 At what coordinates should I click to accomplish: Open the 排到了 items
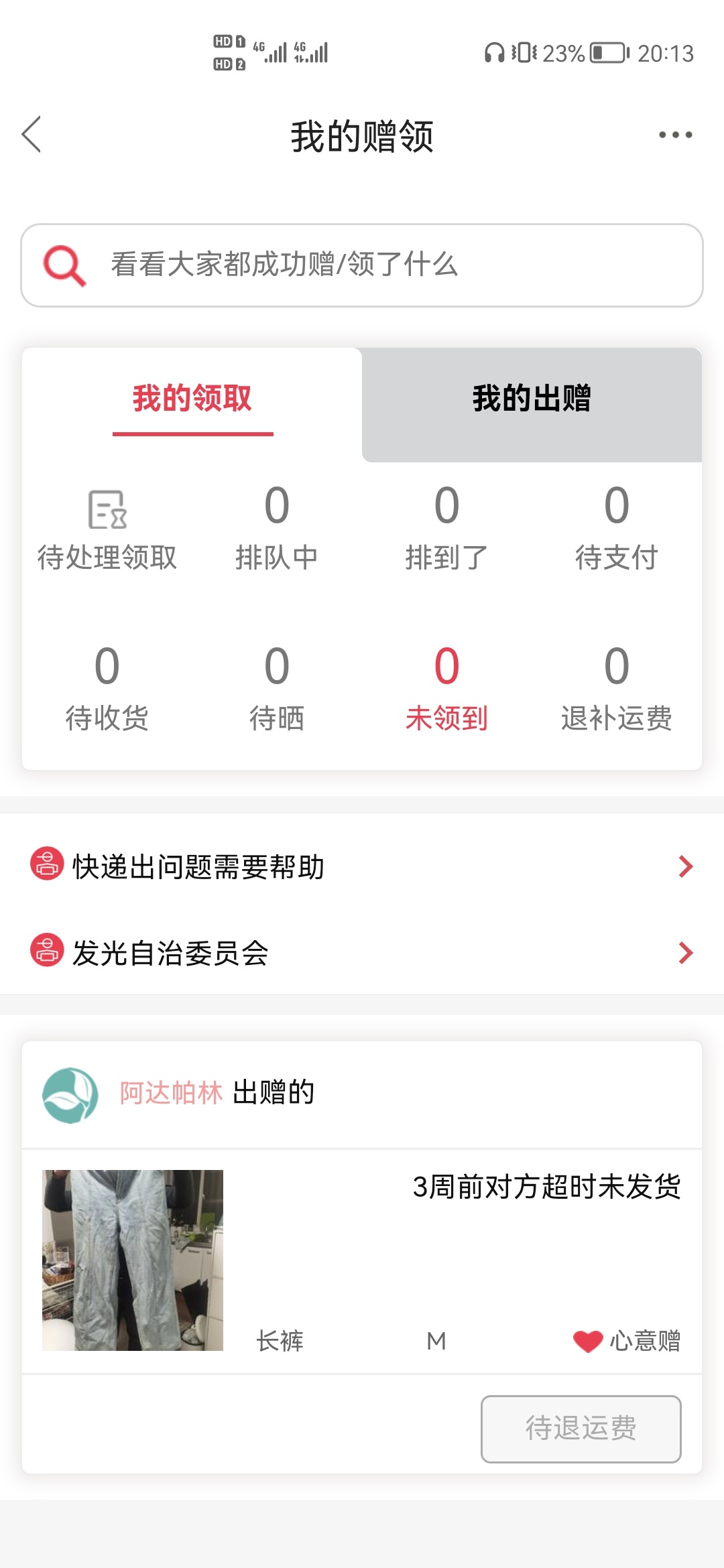(x=446, y=529)
